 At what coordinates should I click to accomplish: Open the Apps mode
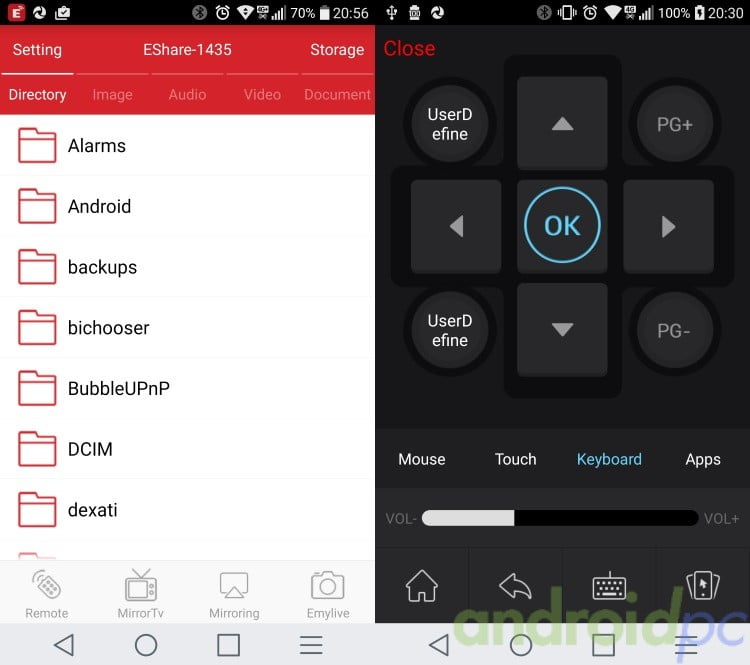[x=703, y=459]
